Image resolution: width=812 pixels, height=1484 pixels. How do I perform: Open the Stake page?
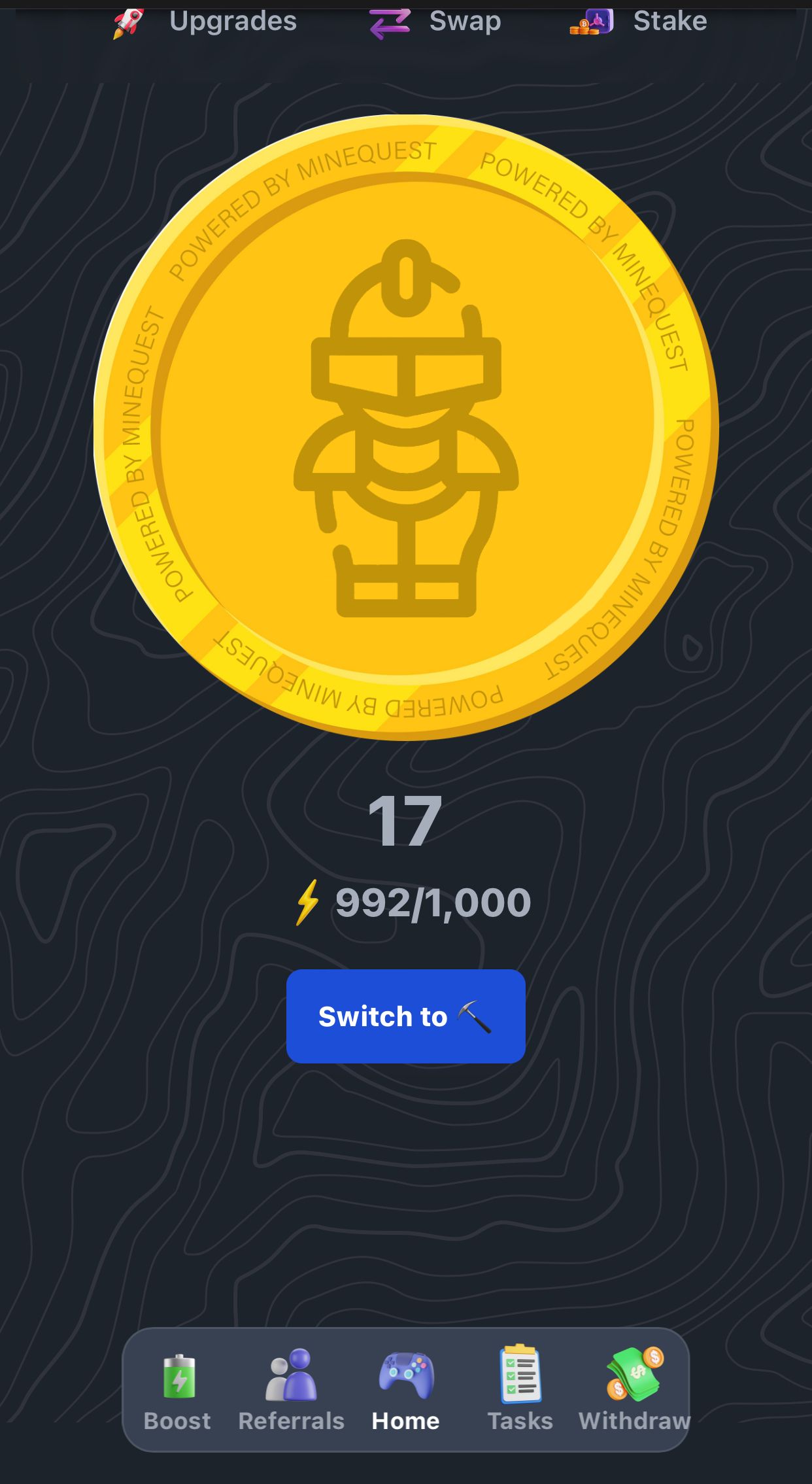click(639, 22)
